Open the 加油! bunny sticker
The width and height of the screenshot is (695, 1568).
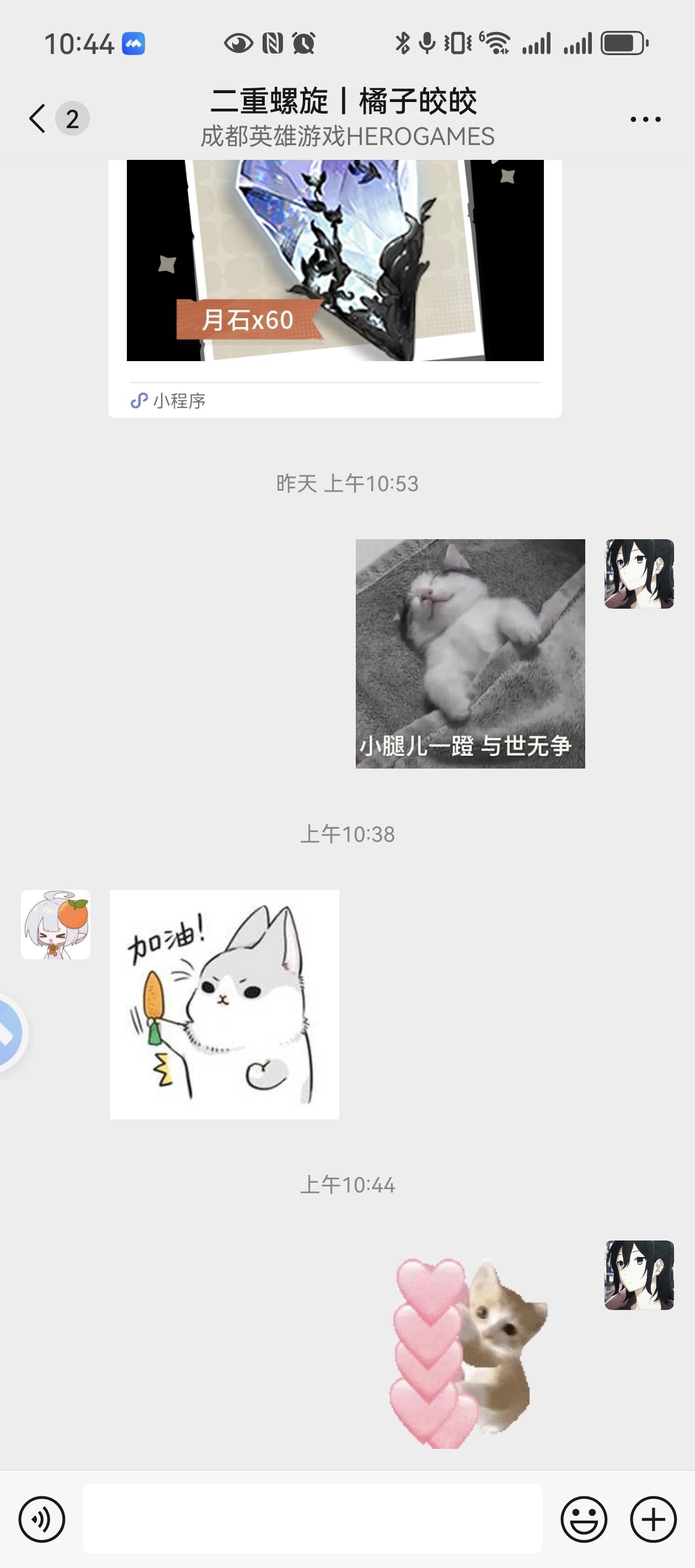[224, 1005]
